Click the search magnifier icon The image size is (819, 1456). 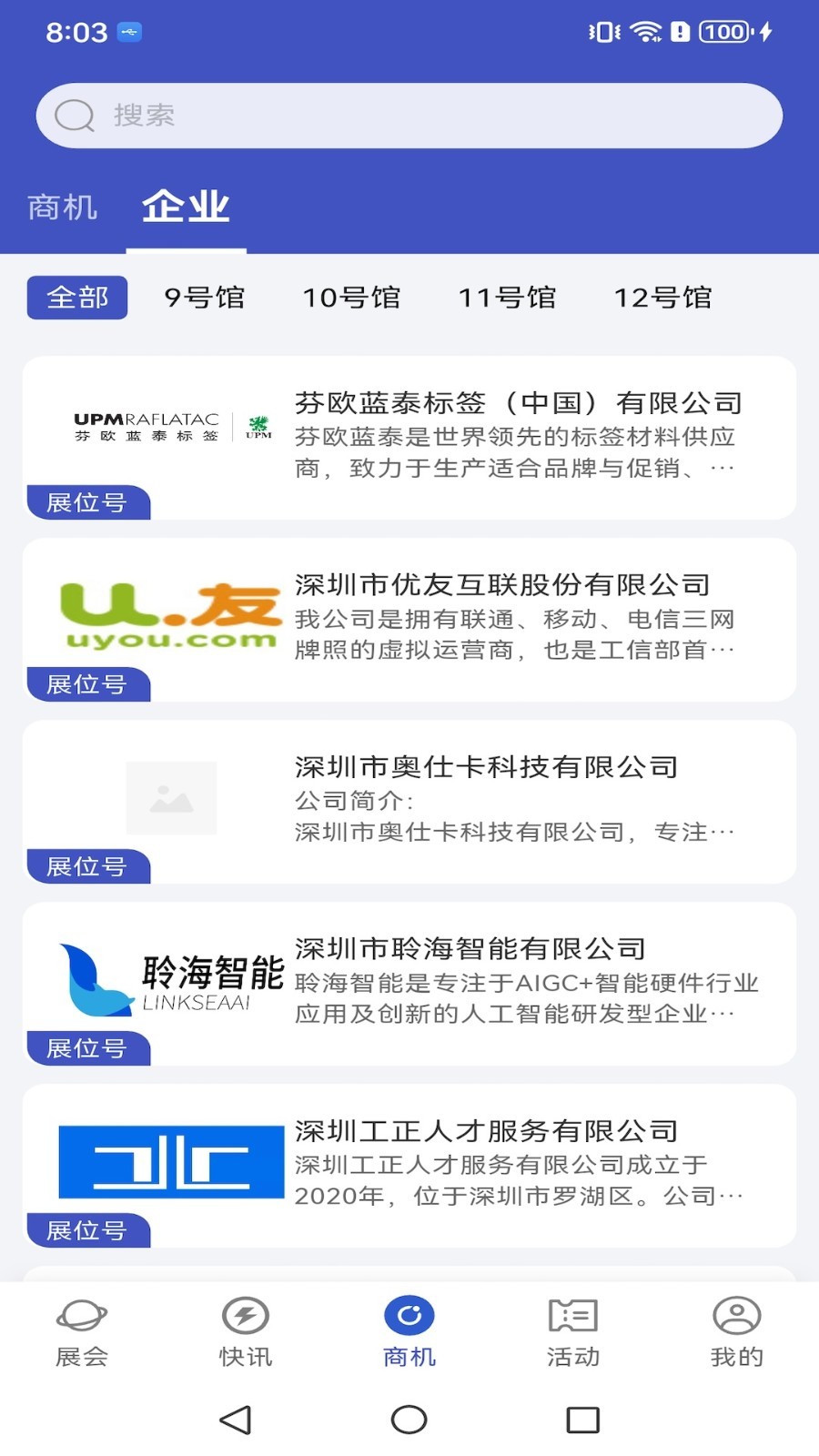[x=75, y=115]
